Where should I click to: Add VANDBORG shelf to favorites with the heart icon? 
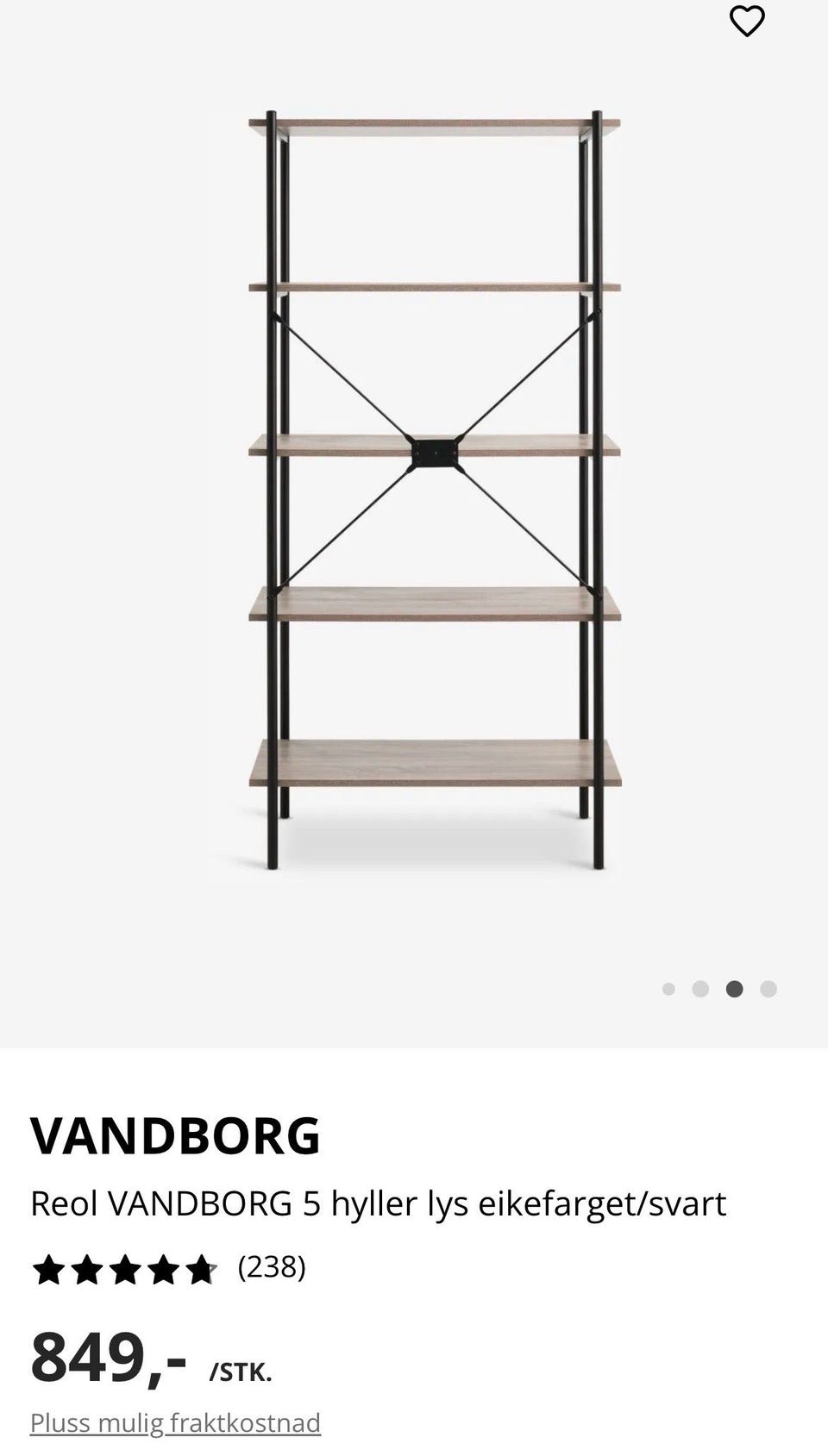(x=747, y=21)
